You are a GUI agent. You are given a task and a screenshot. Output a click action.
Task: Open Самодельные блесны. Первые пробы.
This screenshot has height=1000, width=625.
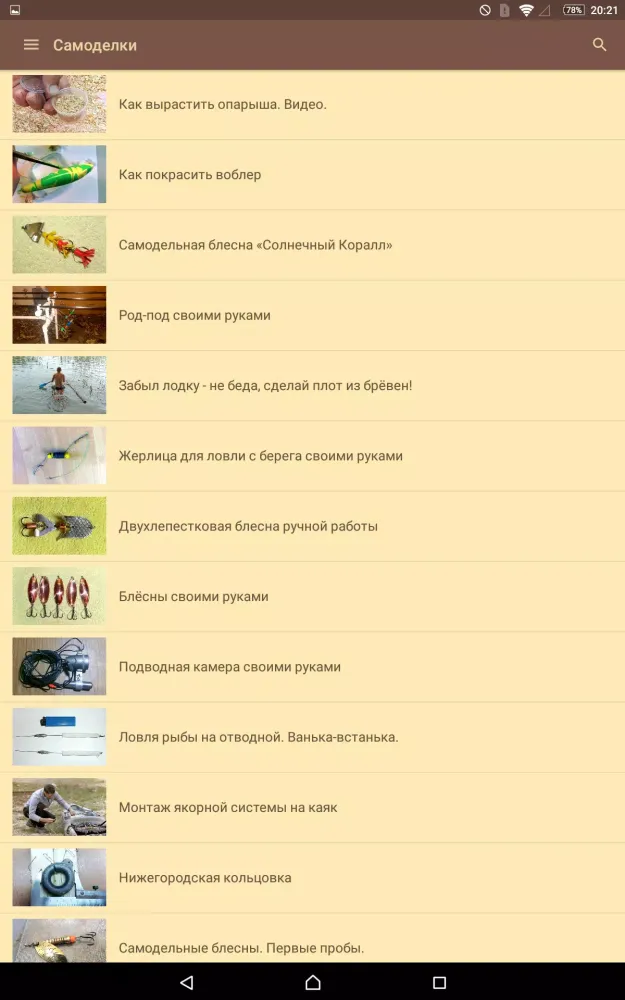tap(241, 947)
